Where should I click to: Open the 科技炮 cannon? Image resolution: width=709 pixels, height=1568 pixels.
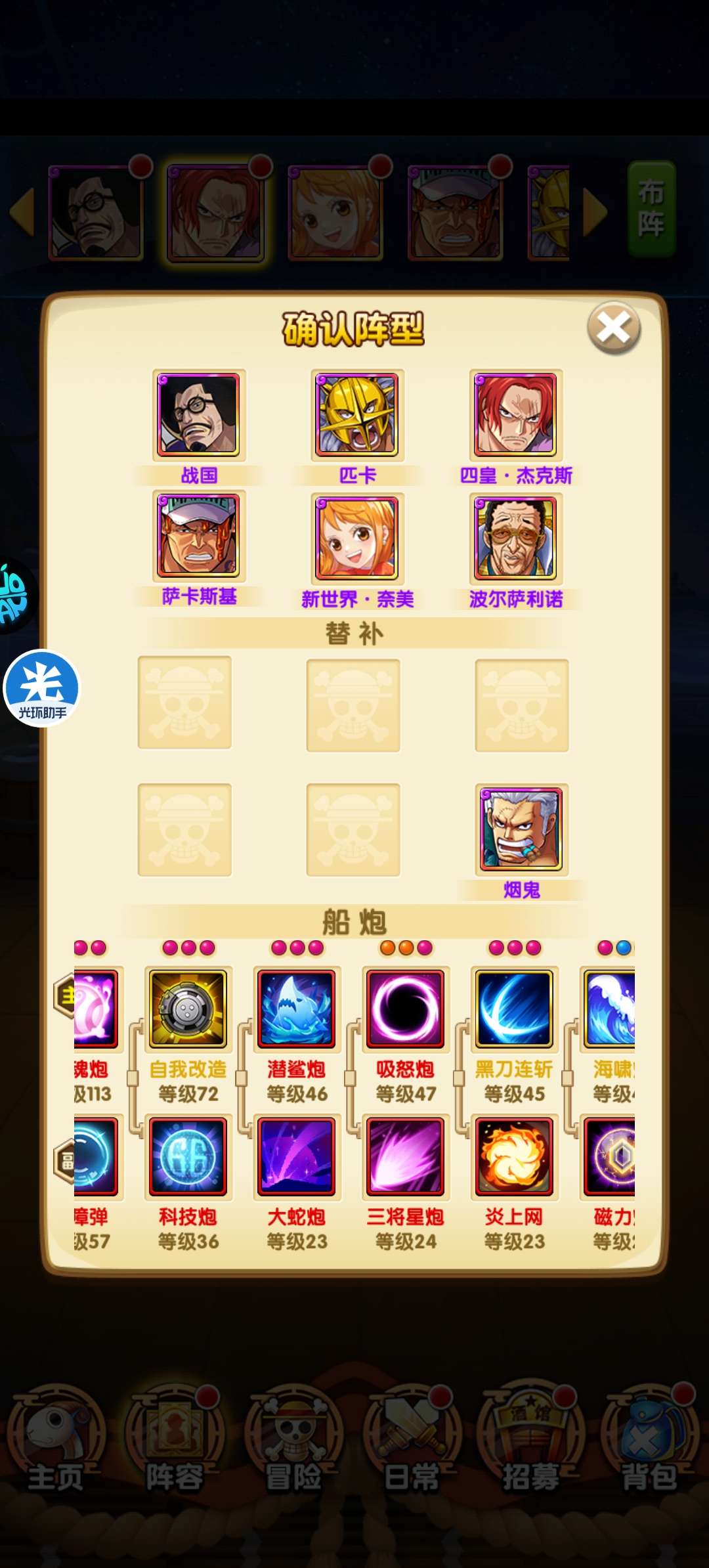(188, 1156)
